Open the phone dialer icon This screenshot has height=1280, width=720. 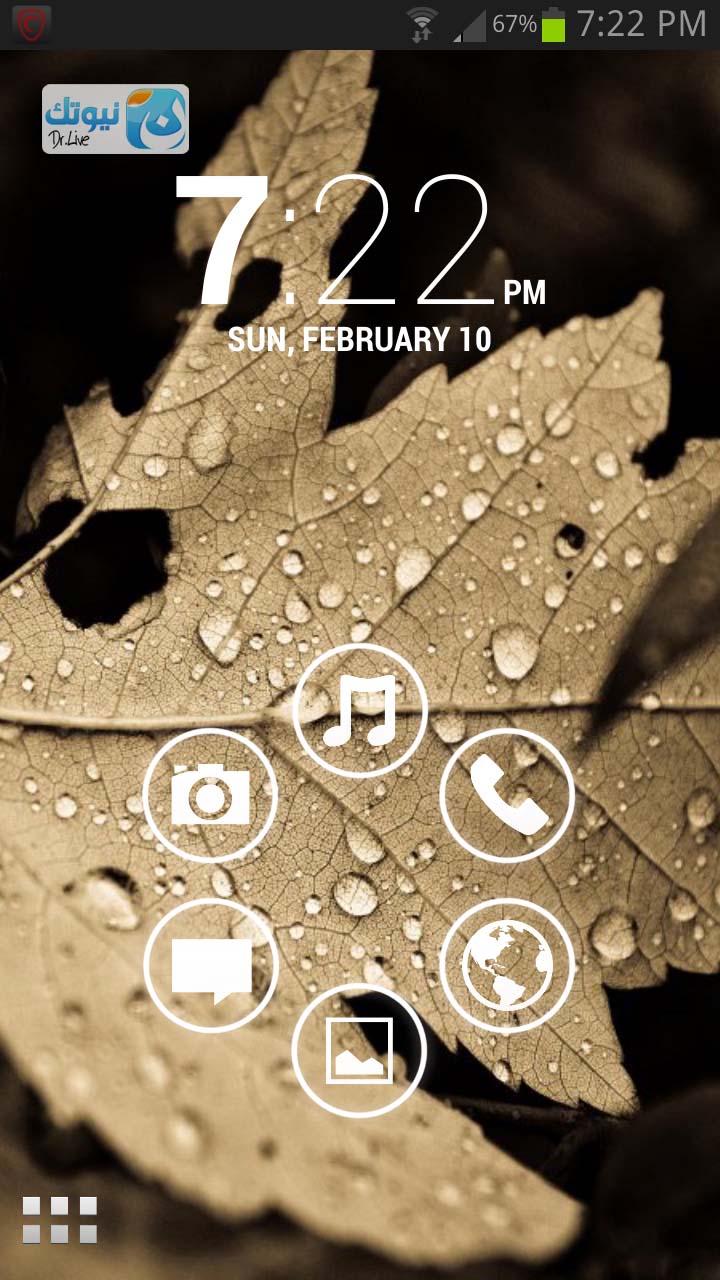click(x=508, y=796)
